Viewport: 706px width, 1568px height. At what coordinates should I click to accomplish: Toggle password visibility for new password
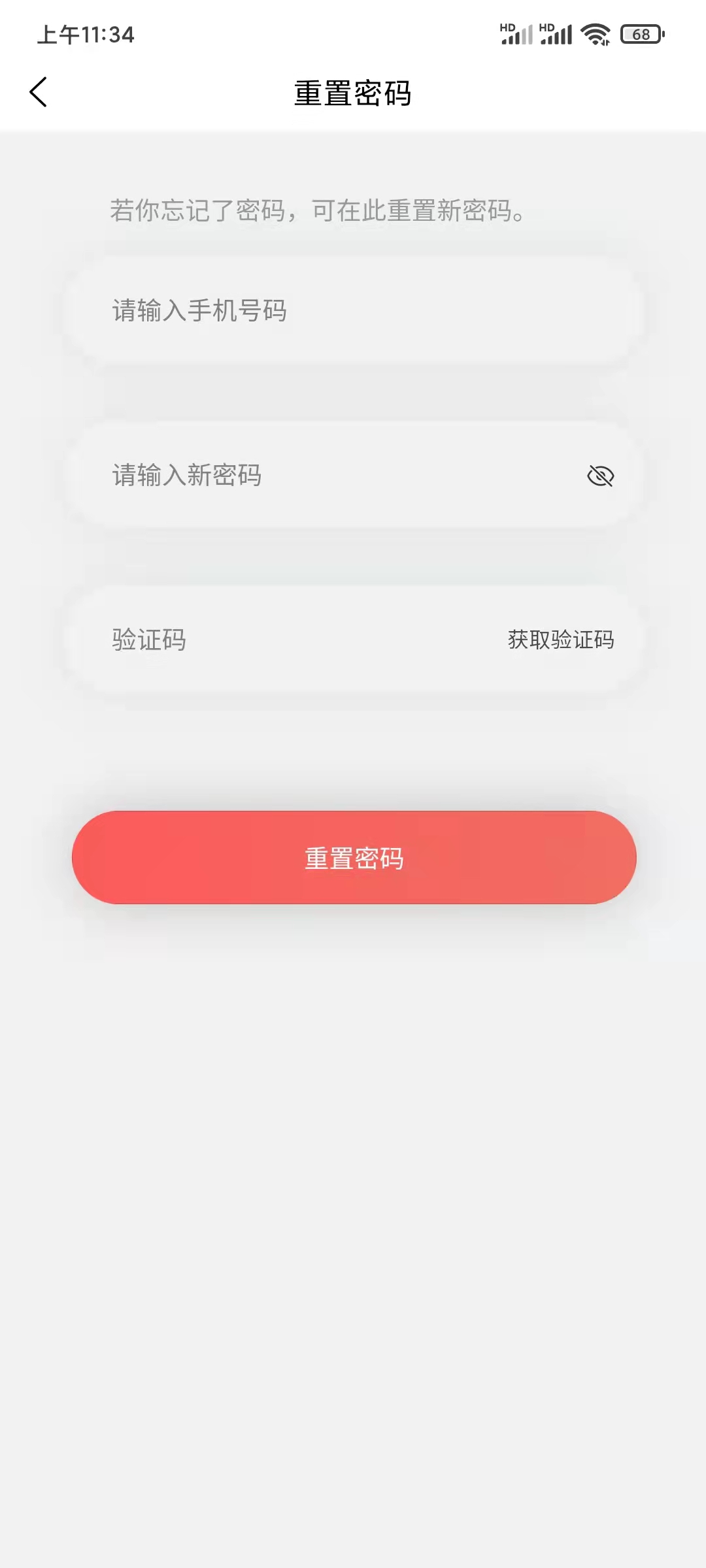click(x=599, y=476)
